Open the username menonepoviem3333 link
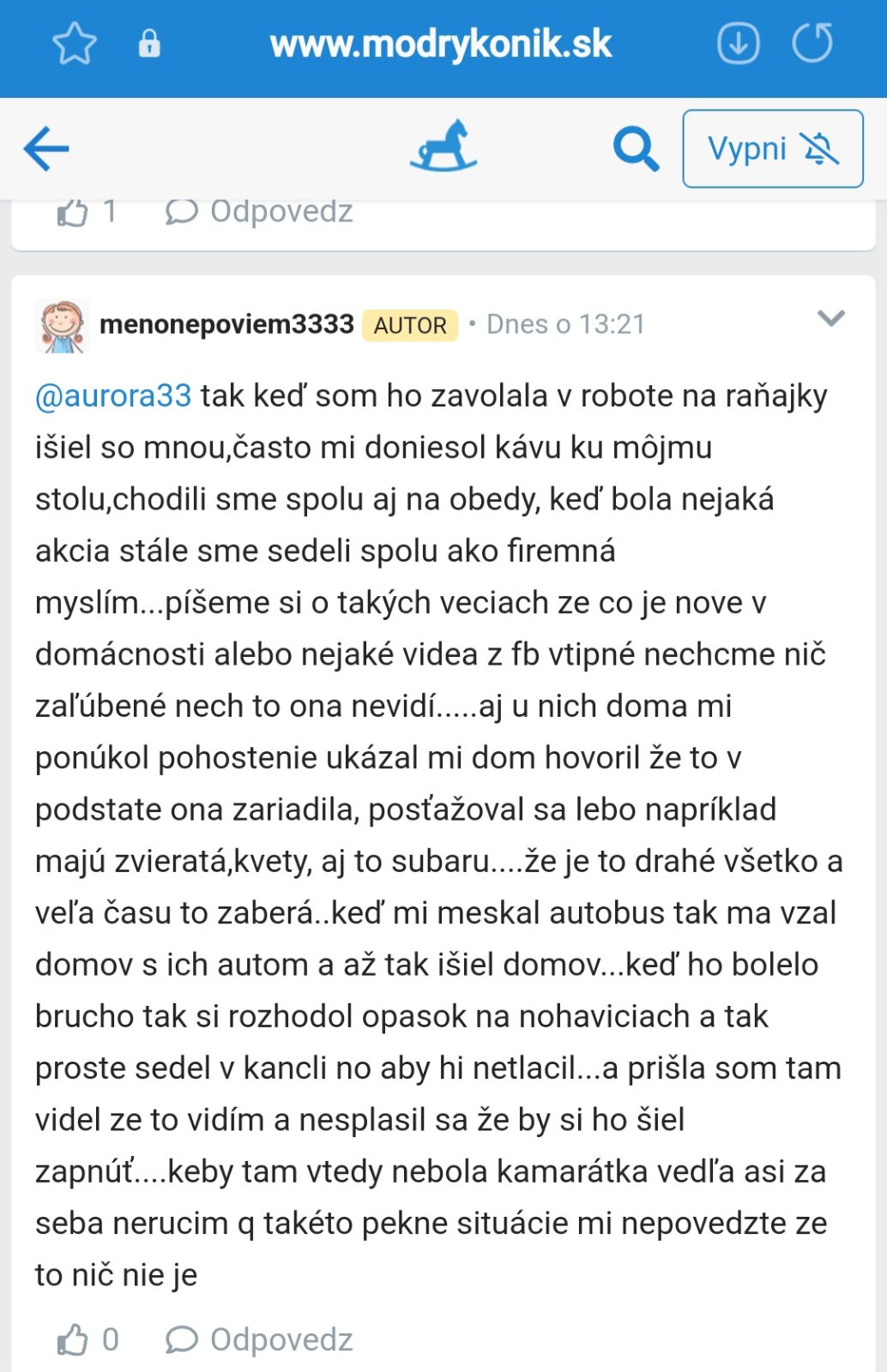 pos(226,324)
